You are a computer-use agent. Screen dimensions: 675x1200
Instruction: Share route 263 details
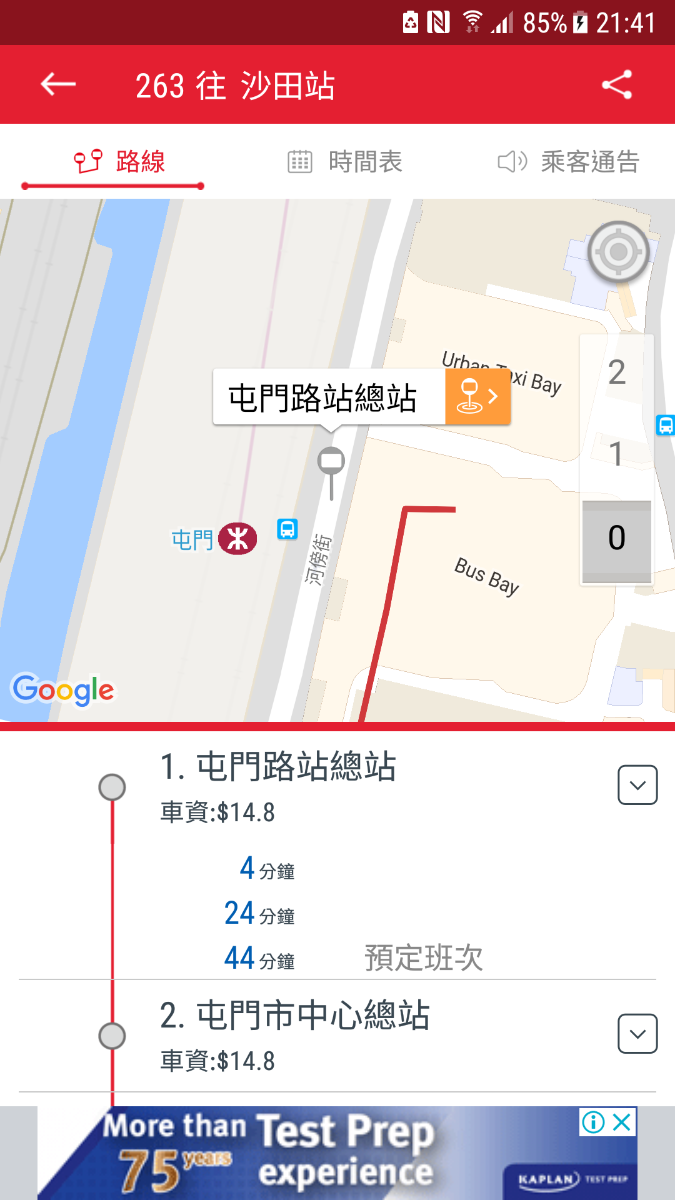tap(617, 85)
